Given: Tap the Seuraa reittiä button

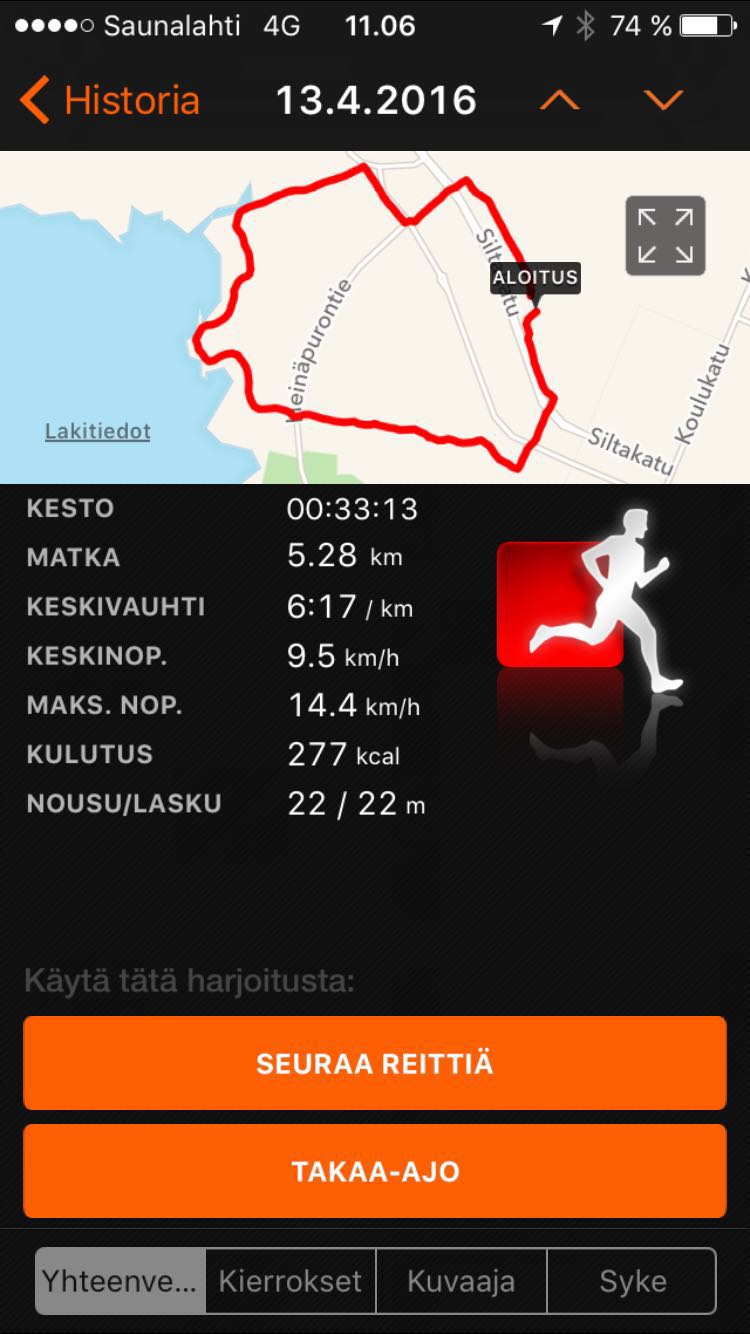Looking at the screenshot, I should pyautogui.click(x=375, y=1063).
